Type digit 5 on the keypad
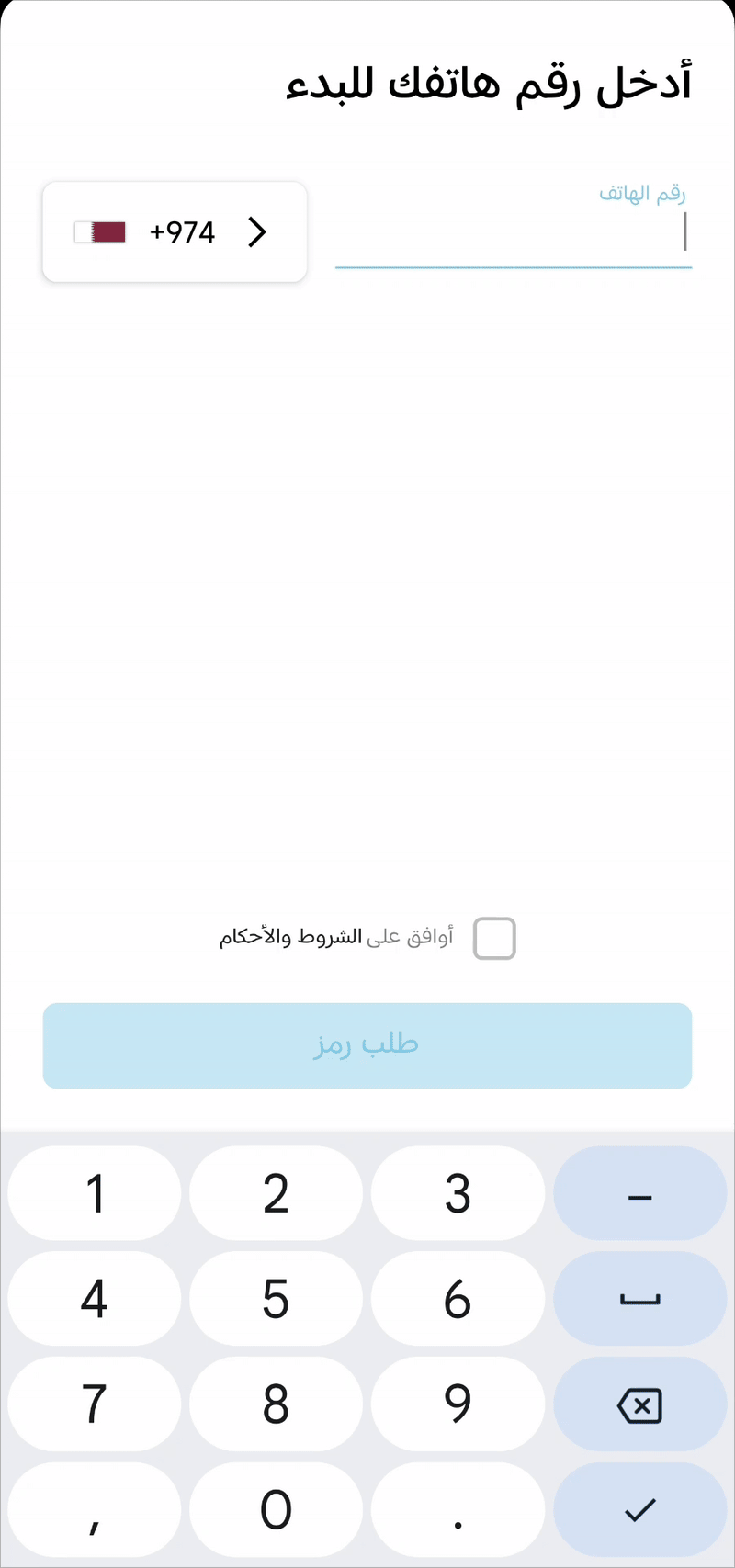Image resolution: width=735 pixels, height=1568 pixels. point(276,1299)
